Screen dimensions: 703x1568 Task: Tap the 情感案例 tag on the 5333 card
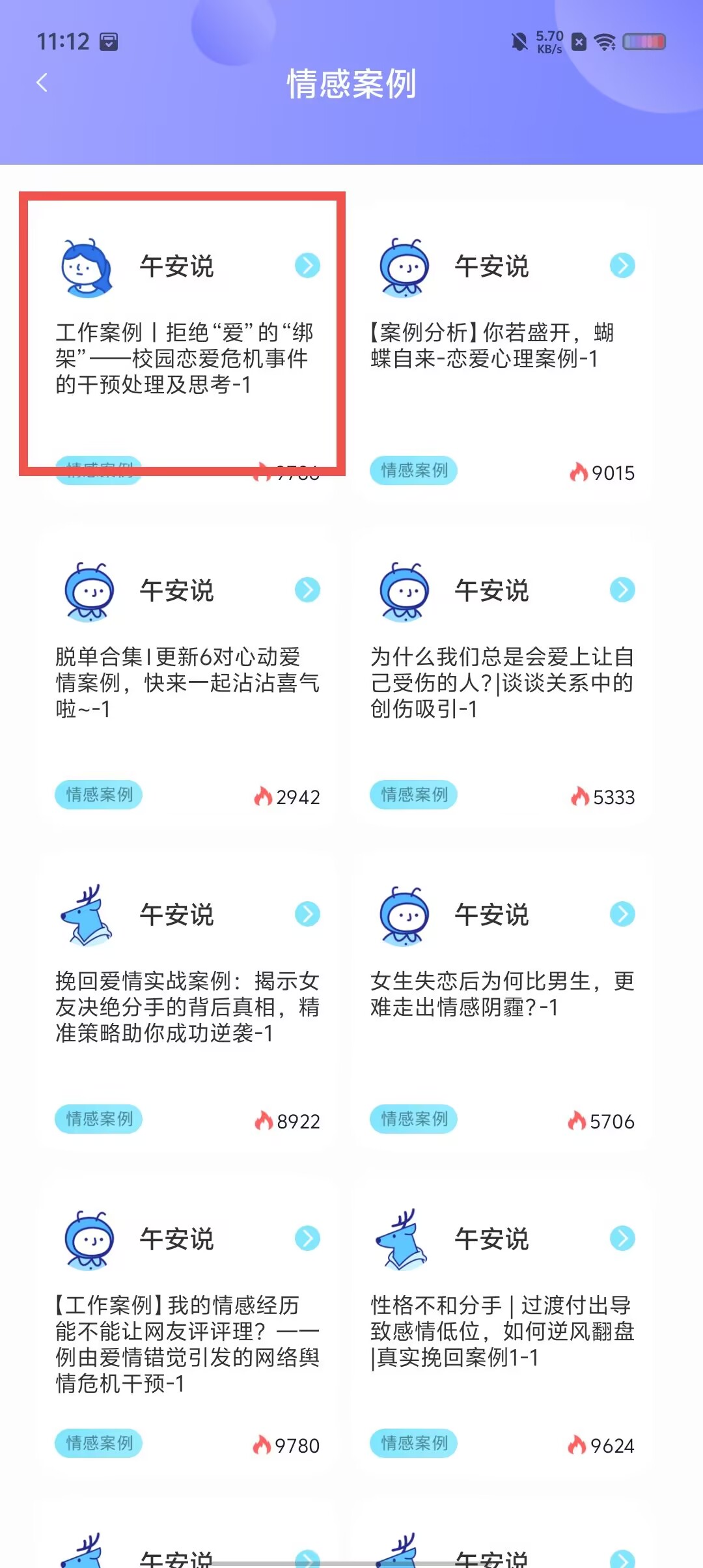414,794
